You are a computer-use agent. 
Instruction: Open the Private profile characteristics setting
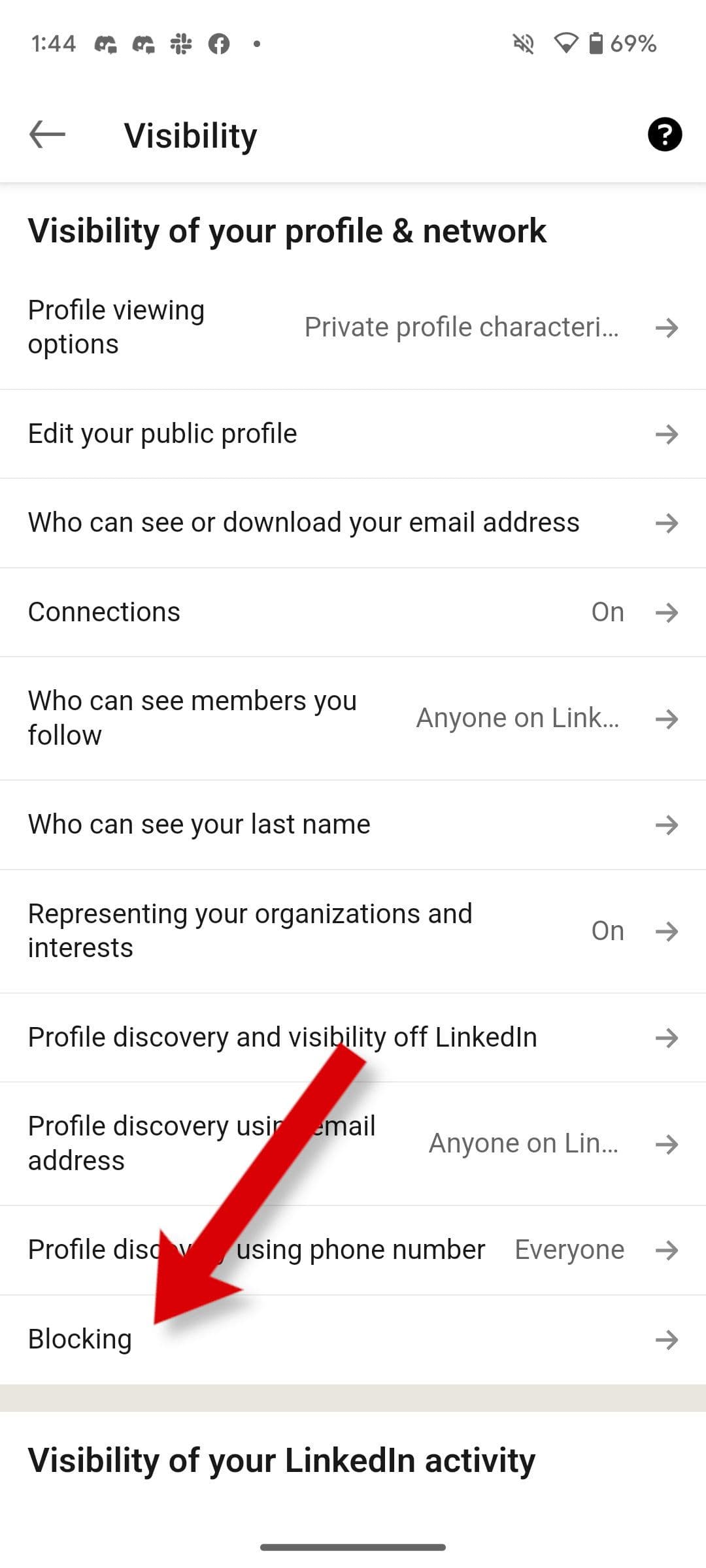(x=462, y=327)
